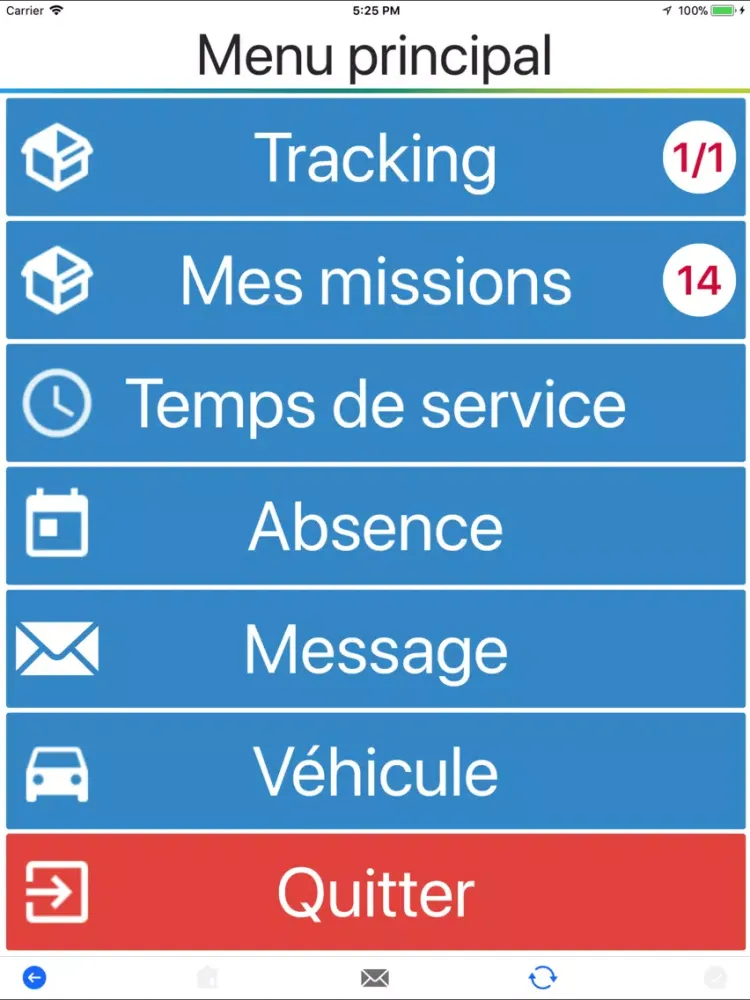Tap the back arrow in the bottom toolbar
Viewport: 750px width, 1000px height.
(x=33, y=977)
